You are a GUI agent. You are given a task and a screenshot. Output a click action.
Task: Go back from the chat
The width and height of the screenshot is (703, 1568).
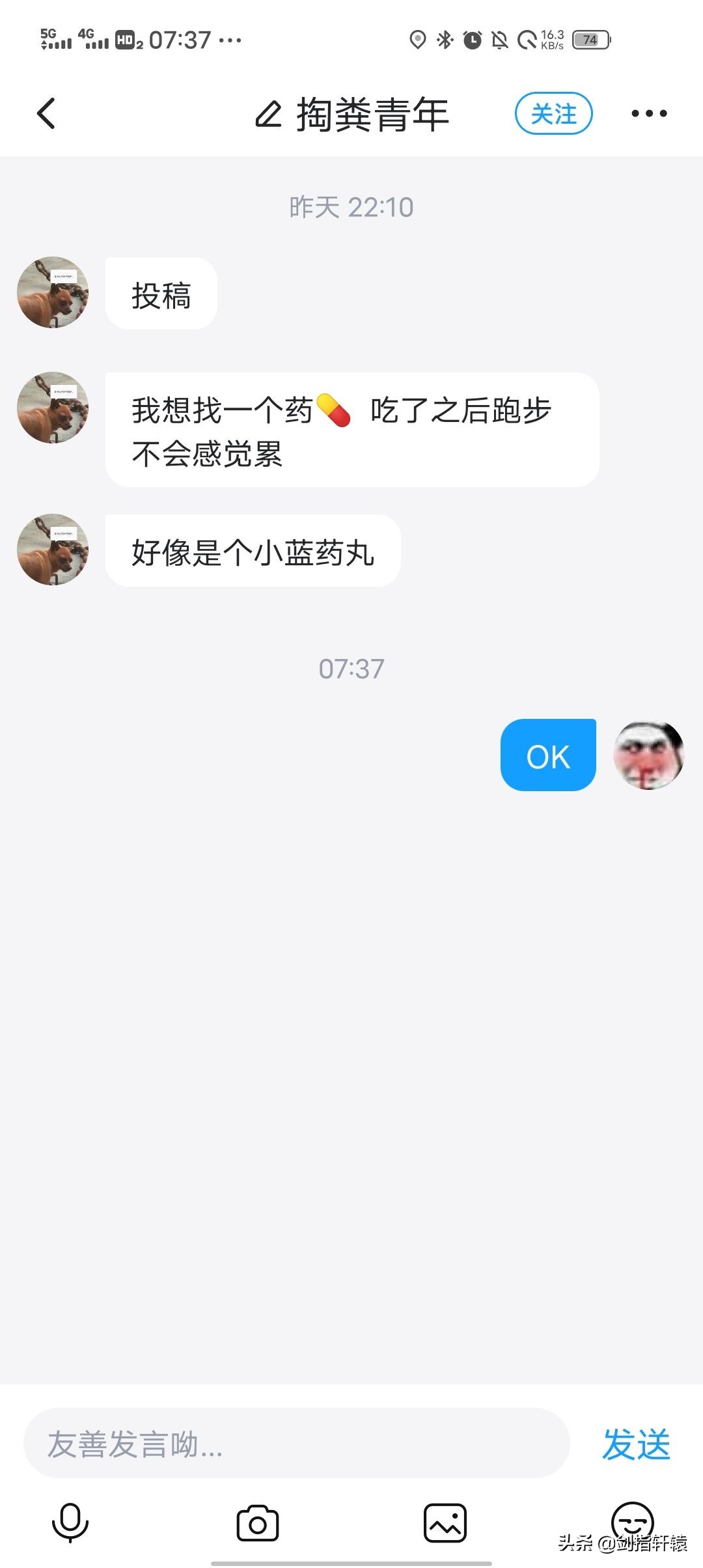46,114
